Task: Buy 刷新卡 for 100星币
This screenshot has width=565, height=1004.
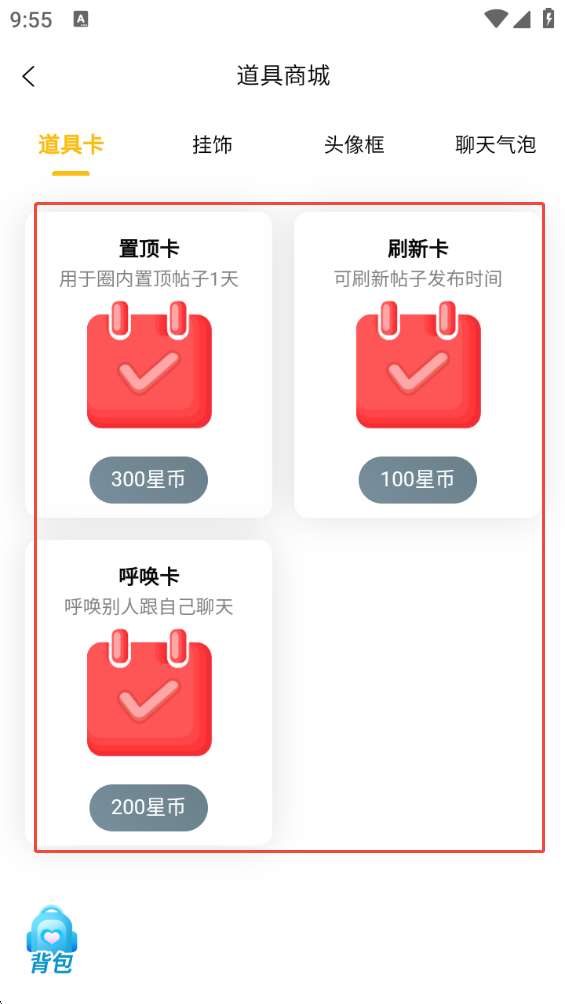Action: 418,480
